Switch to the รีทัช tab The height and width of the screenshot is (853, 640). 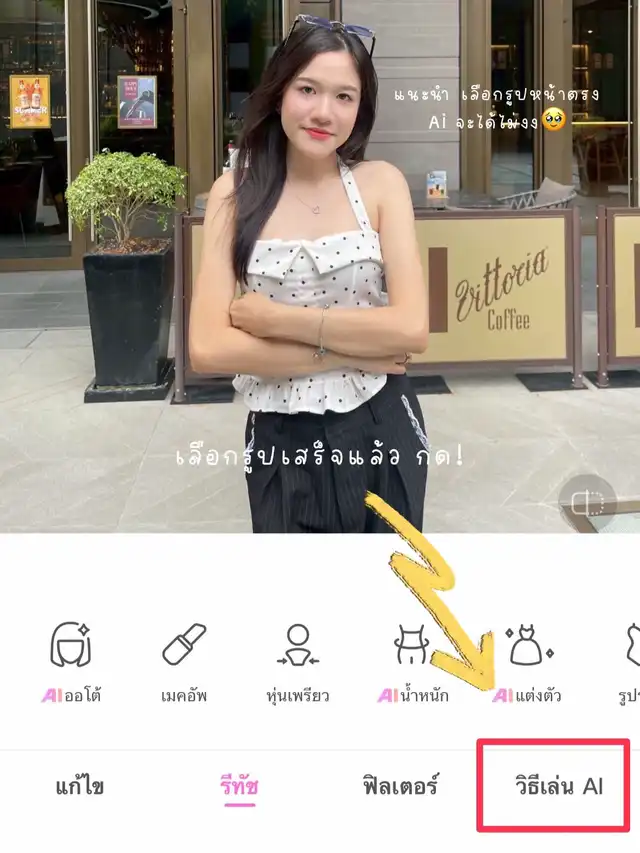(240, 787)
